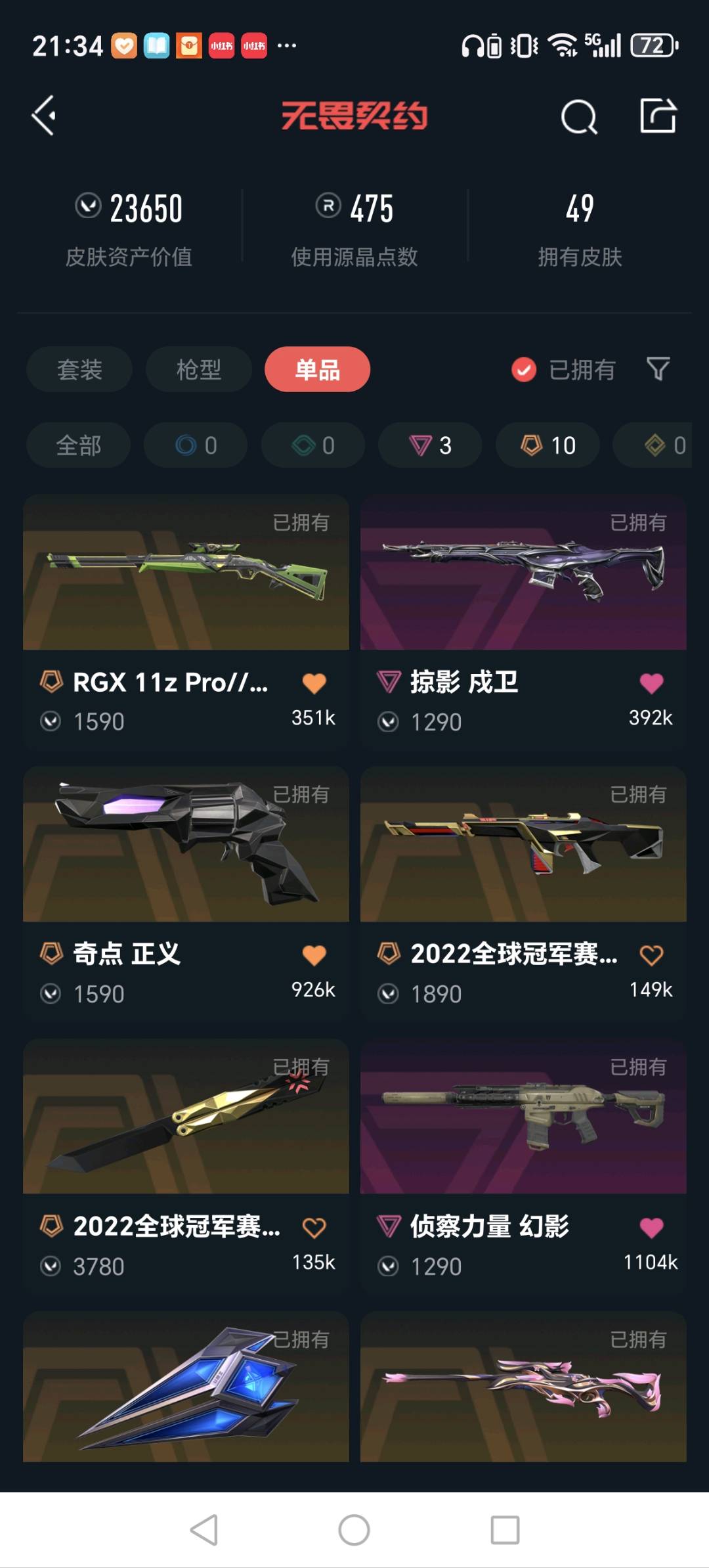Filter by the orange tier chip showing 10
The width and height of the screenshot is (709, 1568).
(x=548, y=445)
